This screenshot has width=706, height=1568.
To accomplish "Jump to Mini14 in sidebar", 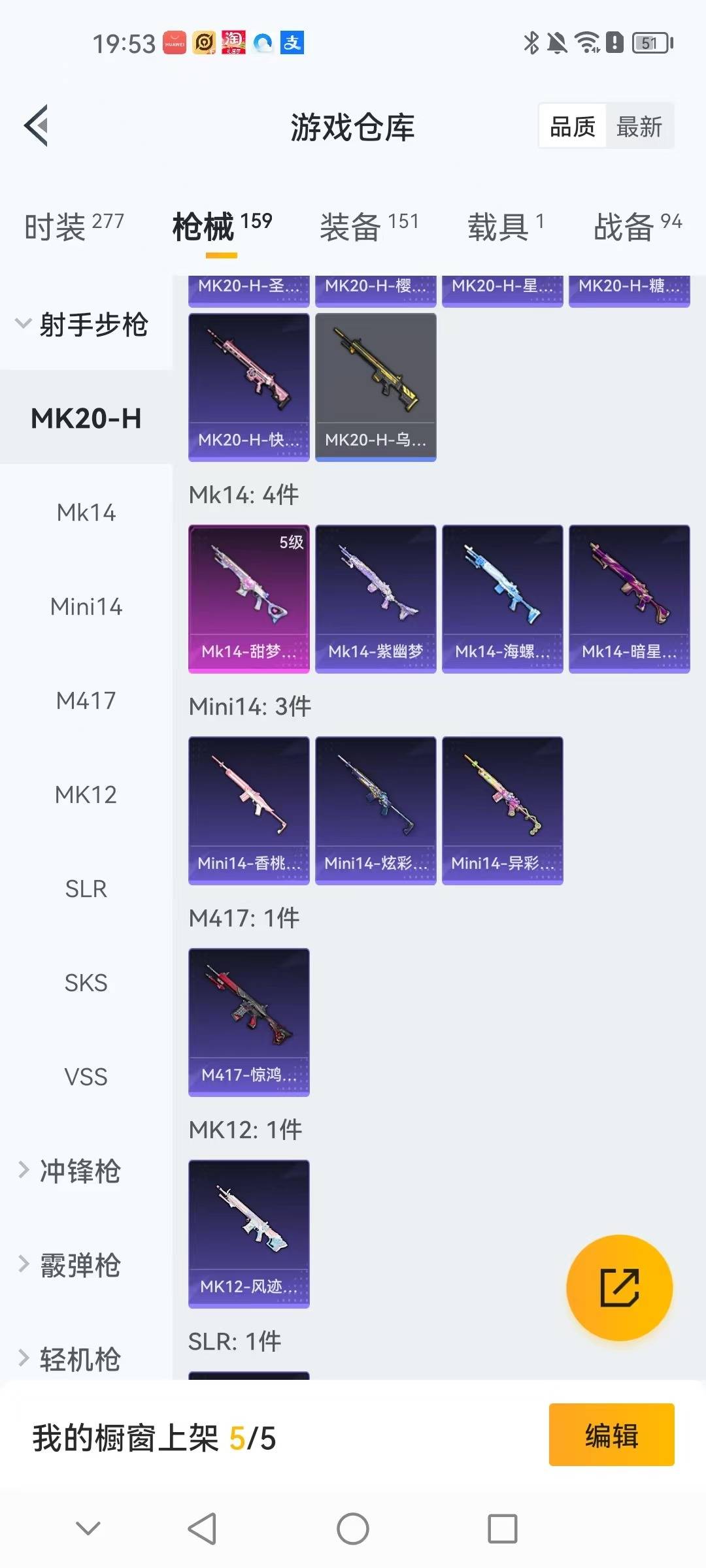I will (x=86, y=607).
